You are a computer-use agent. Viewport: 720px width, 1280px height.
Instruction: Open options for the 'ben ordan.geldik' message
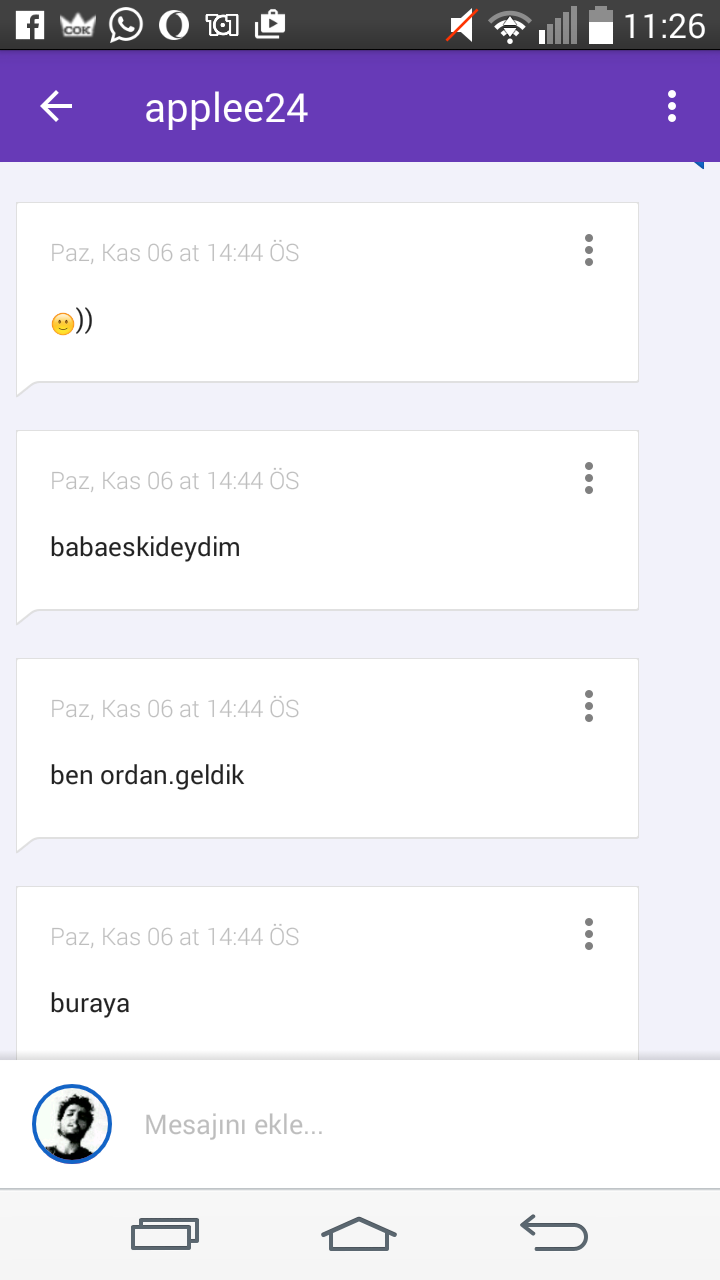[x=589, y=706]
